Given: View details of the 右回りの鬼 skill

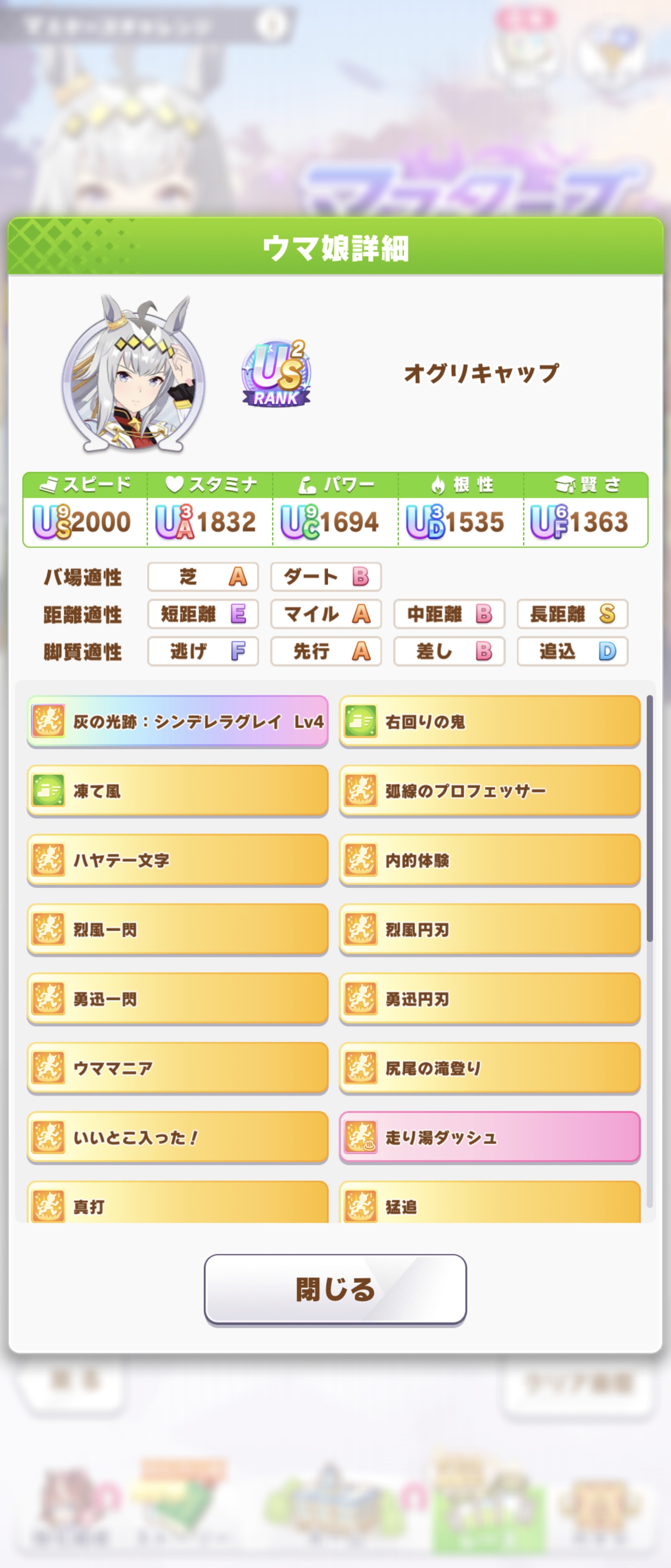Looking at the screenshot, I should pos(490,721).
